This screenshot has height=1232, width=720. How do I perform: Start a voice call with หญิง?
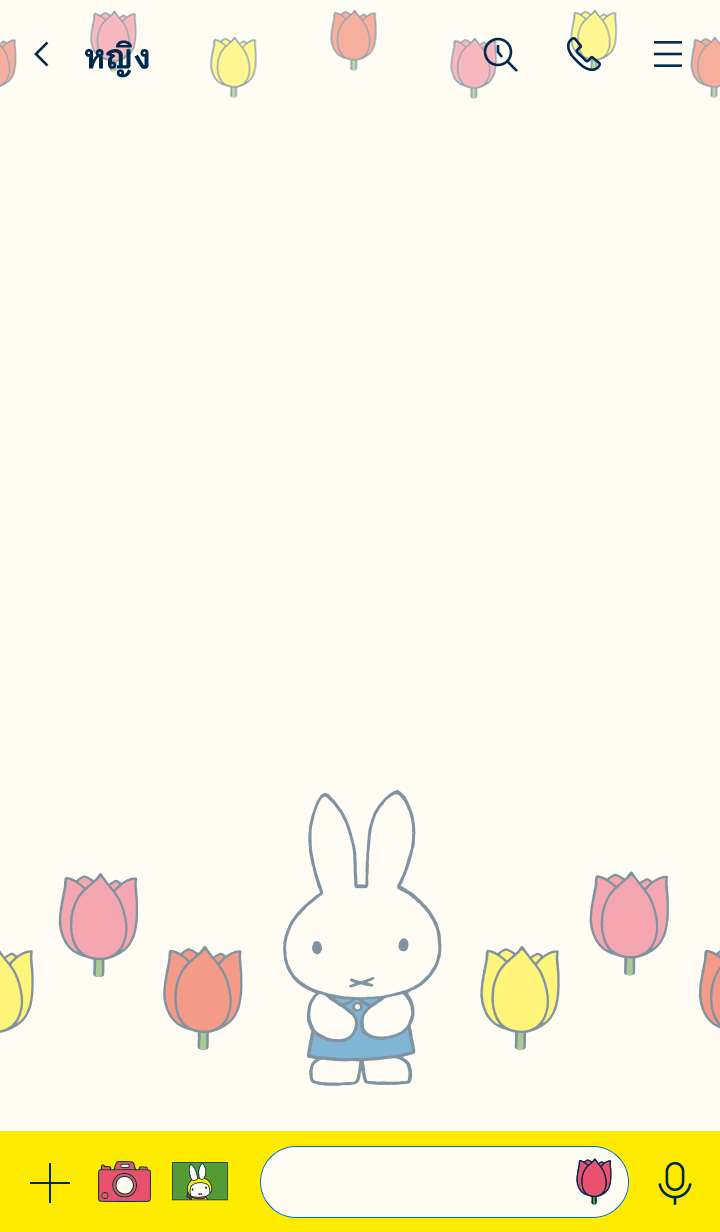(583, 54)
